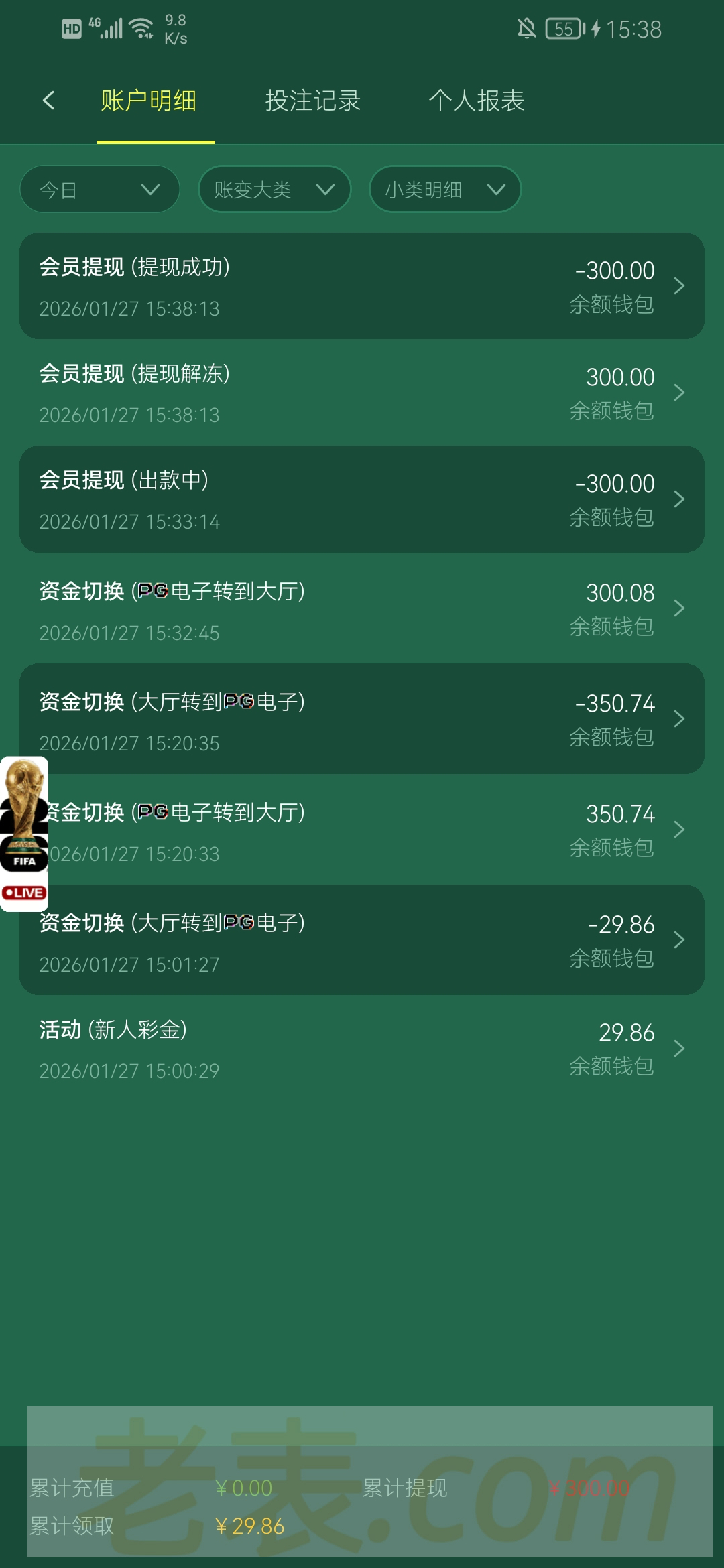724x1568 pixels.
Task: View the 350.74 PG电子转到大厅 transfer record
Action: (362, 830)
